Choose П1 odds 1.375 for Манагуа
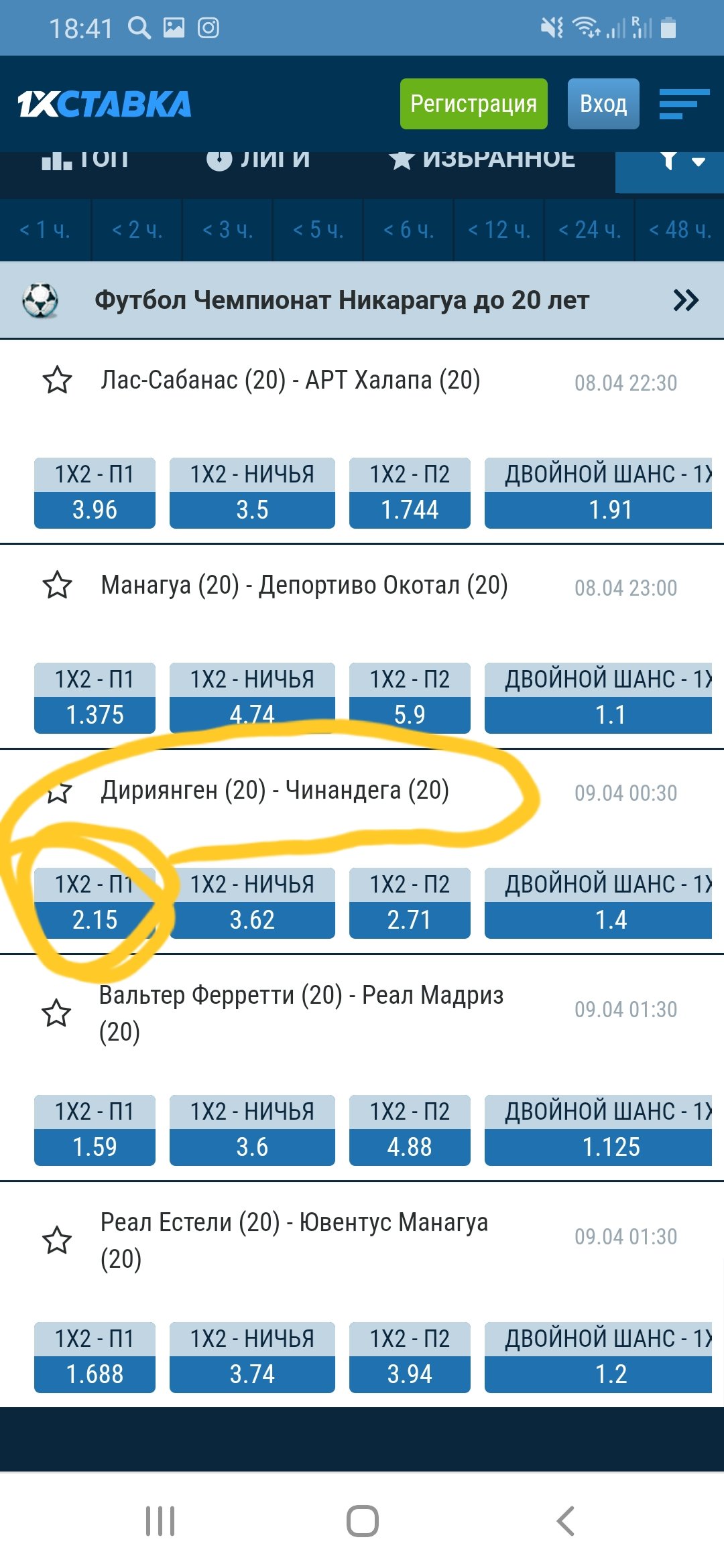The height and width of the screenshot is (1568, 724). 95,714
